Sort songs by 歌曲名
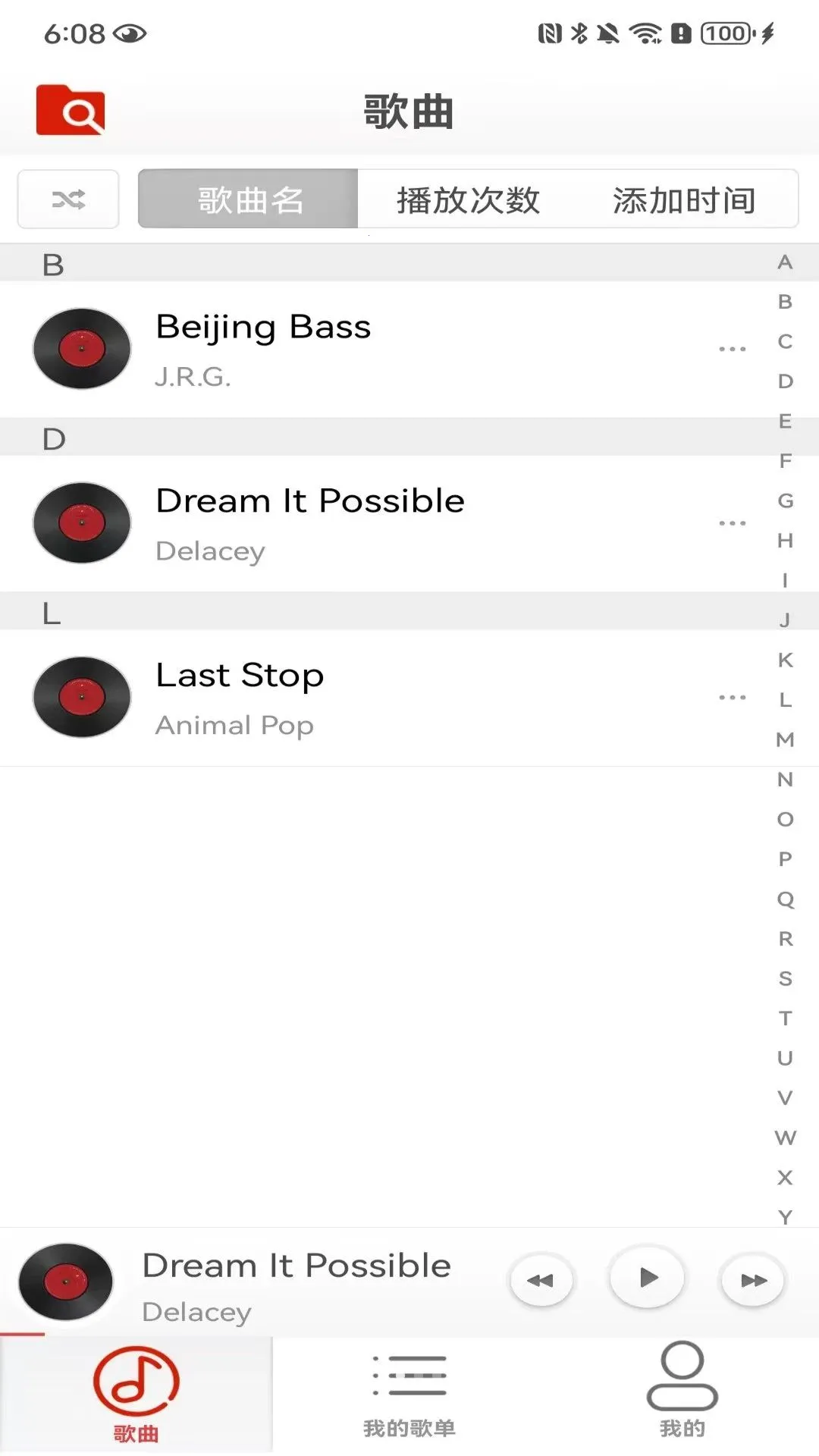Viewport: 819px width, 1456px height. pyautogui.click(x=248, y=199)
